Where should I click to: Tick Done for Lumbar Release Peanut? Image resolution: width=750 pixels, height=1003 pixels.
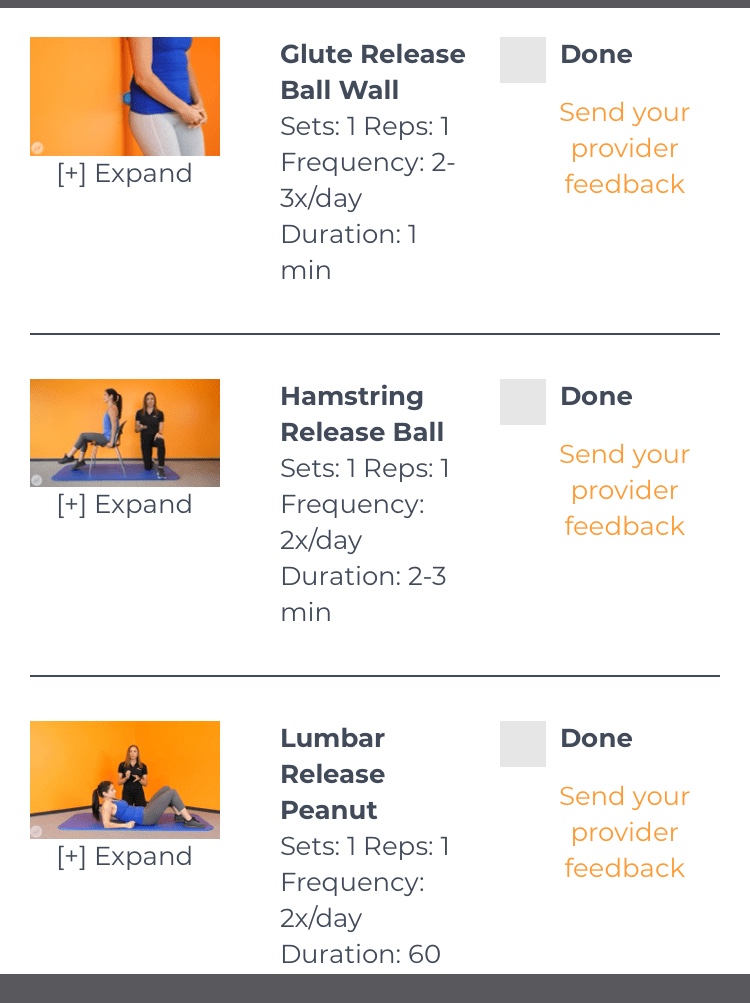(x=523, y=744)
